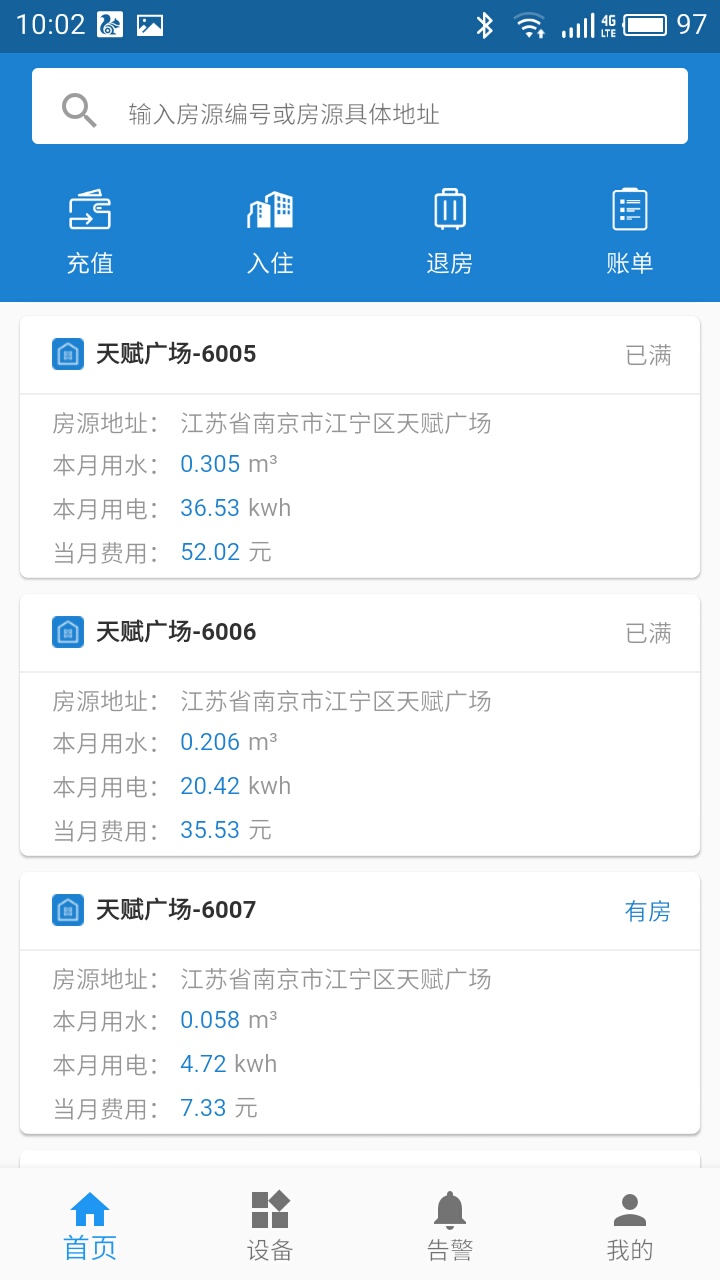Tap the house icon beside 天赋广场-6007
This screenshot has width=720, height=1280.
66,910
